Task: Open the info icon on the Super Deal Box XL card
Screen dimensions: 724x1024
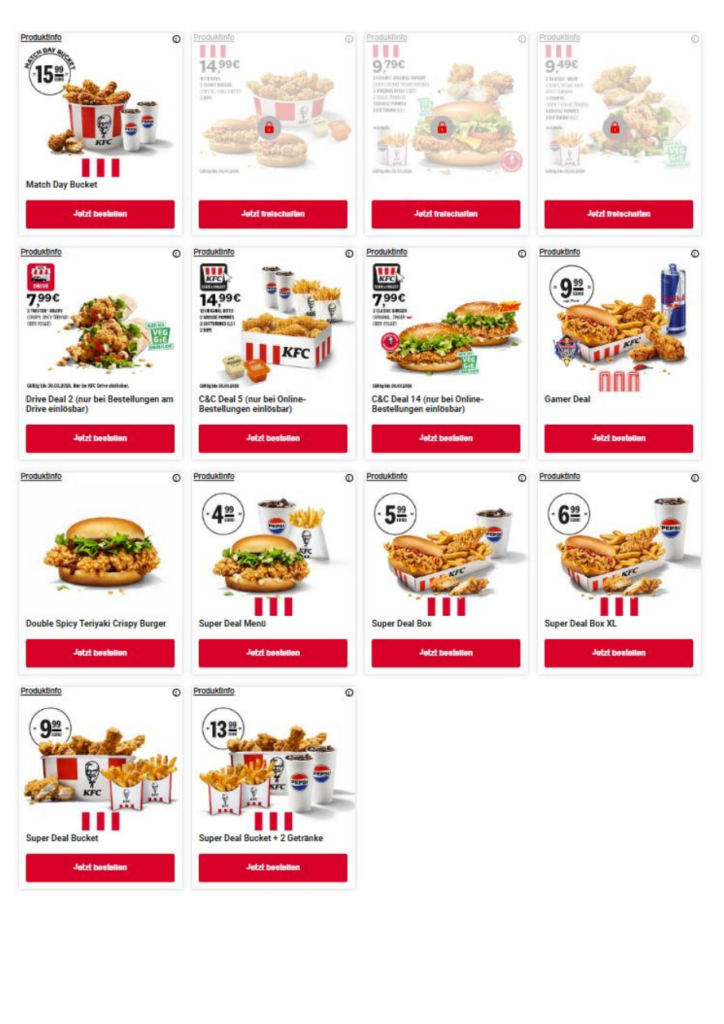Action: pos(693,477)
